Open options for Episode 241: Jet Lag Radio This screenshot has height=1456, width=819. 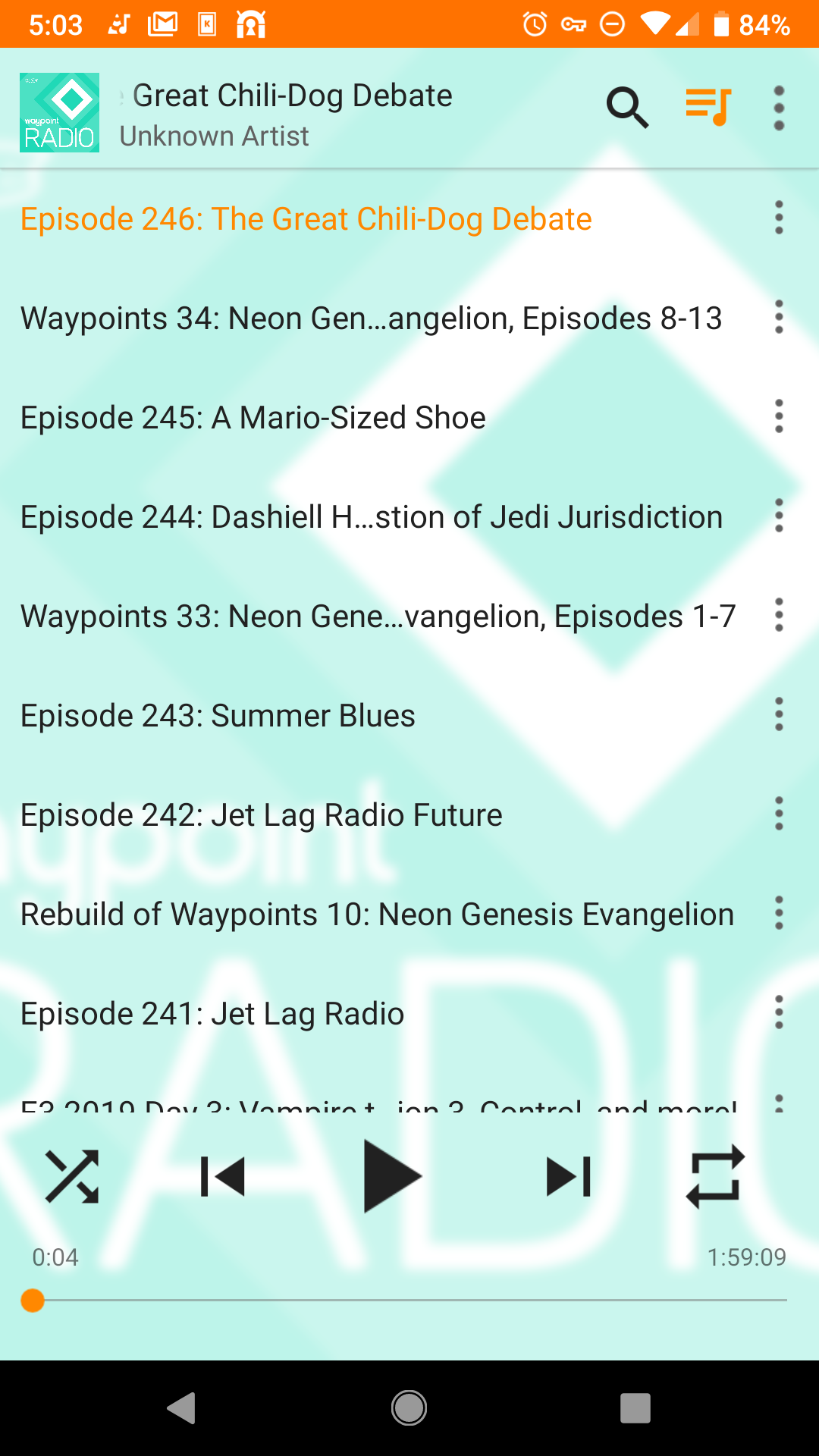[x=779, y=1012]
